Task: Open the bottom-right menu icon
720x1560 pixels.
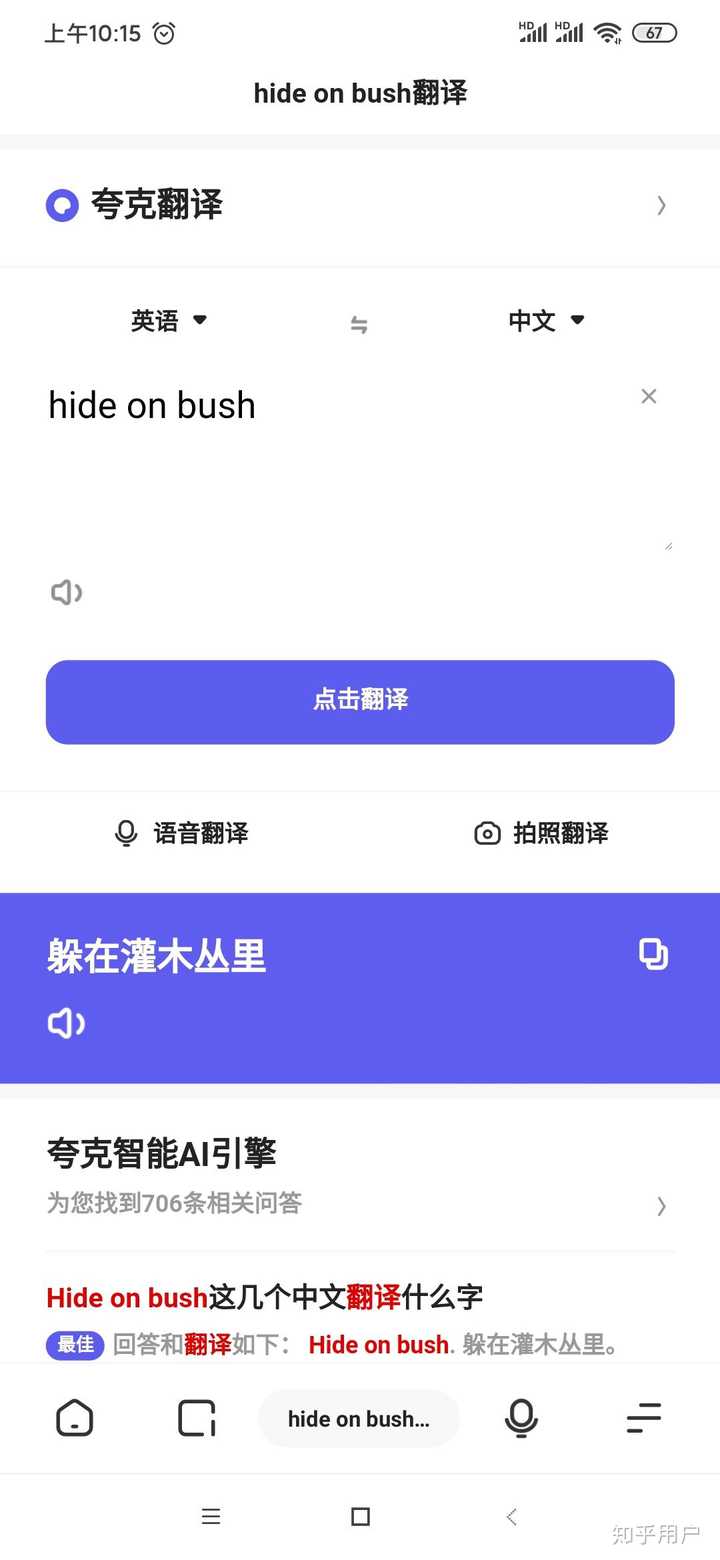Action: coord(644,1418)
